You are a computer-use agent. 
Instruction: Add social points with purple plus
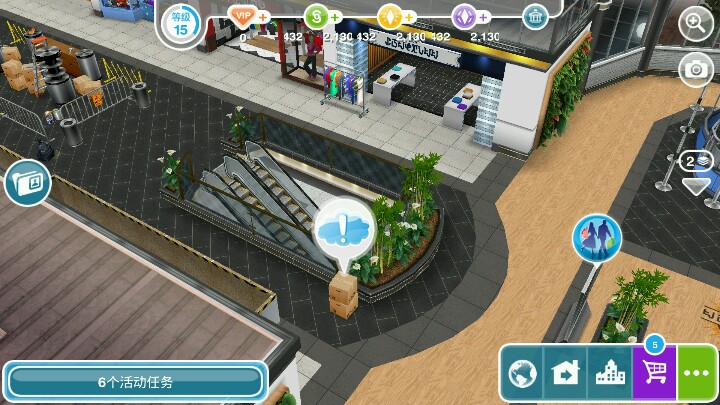click(484, 18)
